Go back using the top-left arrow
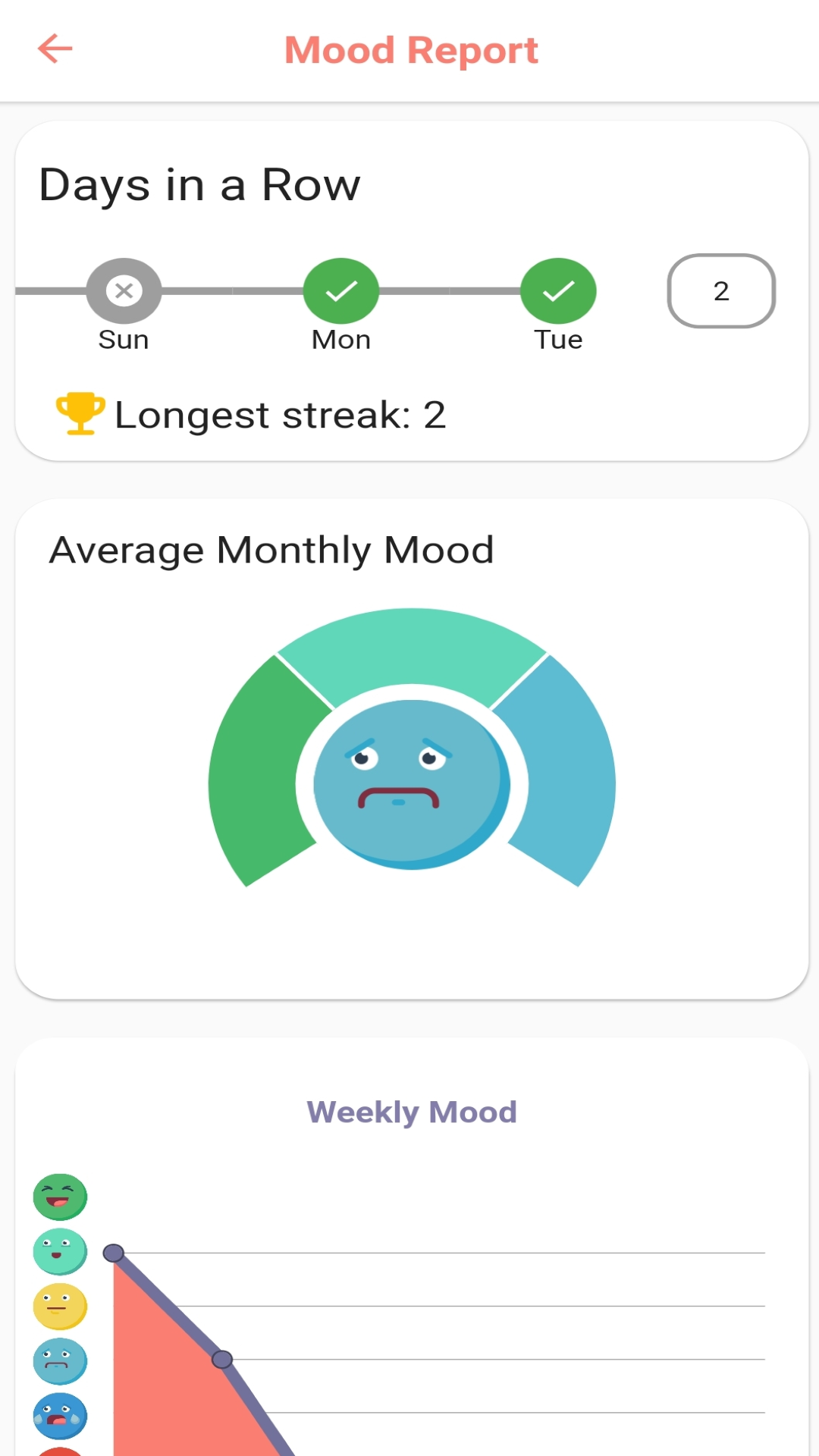 click(55, 49)
